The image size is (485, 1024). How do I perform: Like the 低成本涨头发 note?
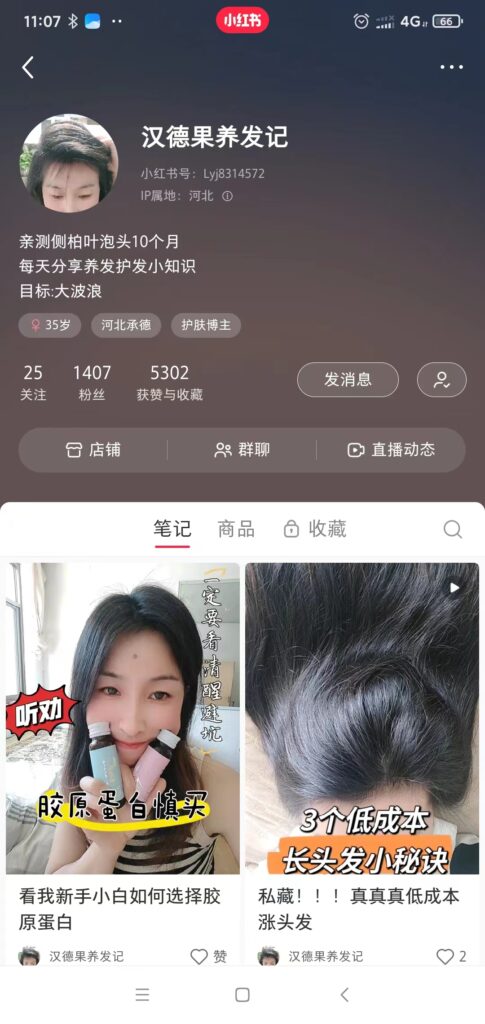coord(452,957)
